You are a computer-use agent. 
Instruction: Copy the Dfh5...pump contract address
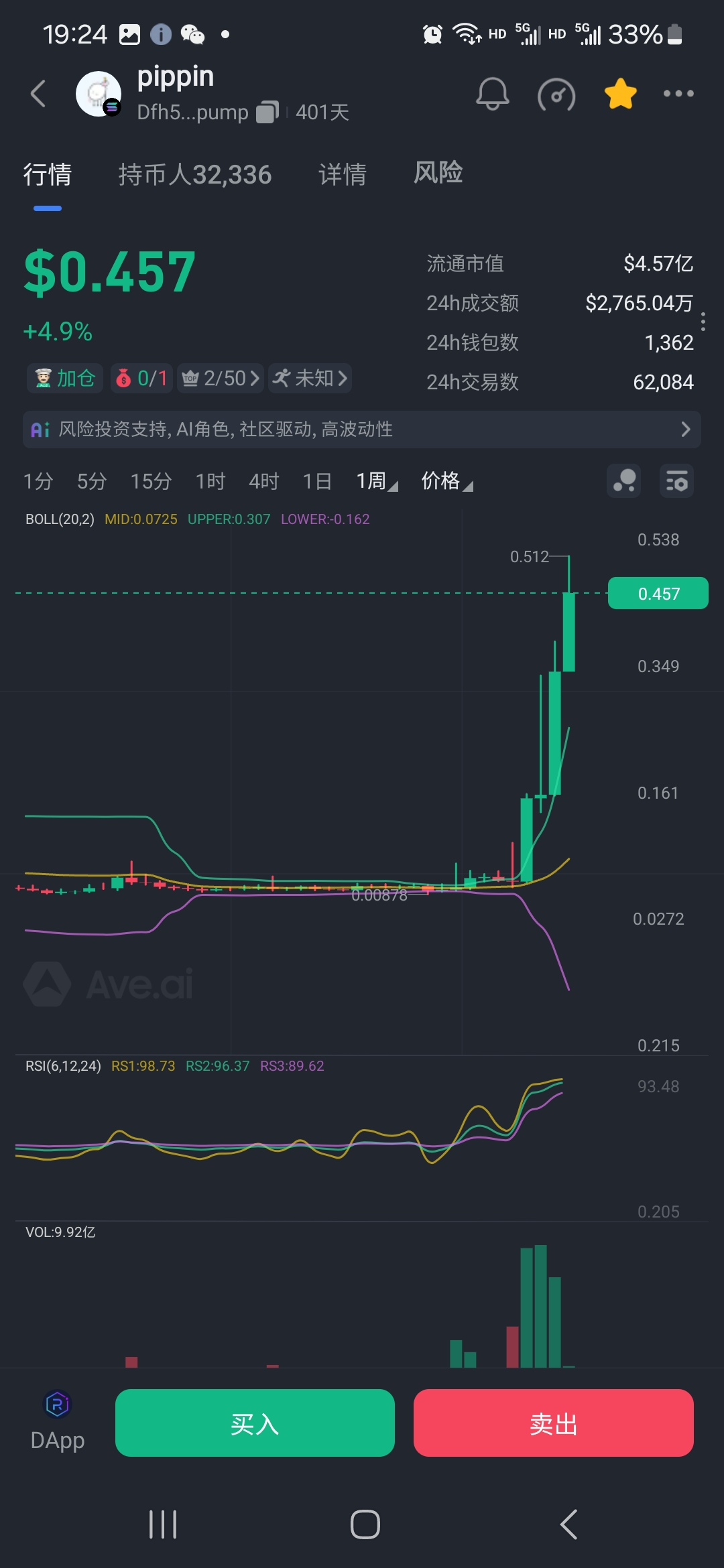(x=267, y=112)
